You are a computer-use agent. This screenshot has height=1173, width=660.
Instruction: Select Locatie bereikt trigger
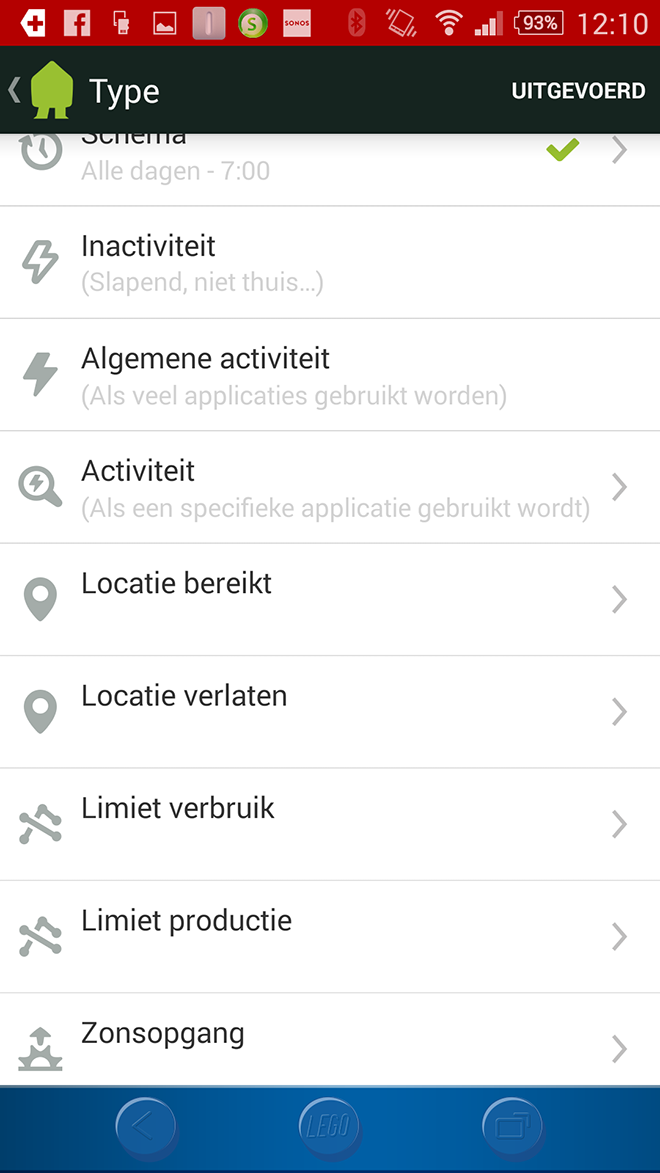[330, 599]
